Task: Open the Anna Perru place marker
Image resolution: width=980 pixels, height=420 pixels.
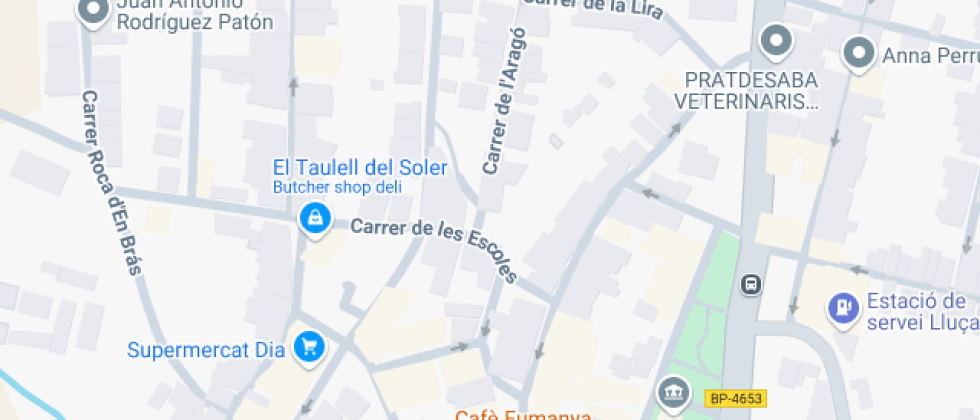Action: [859, 54]
